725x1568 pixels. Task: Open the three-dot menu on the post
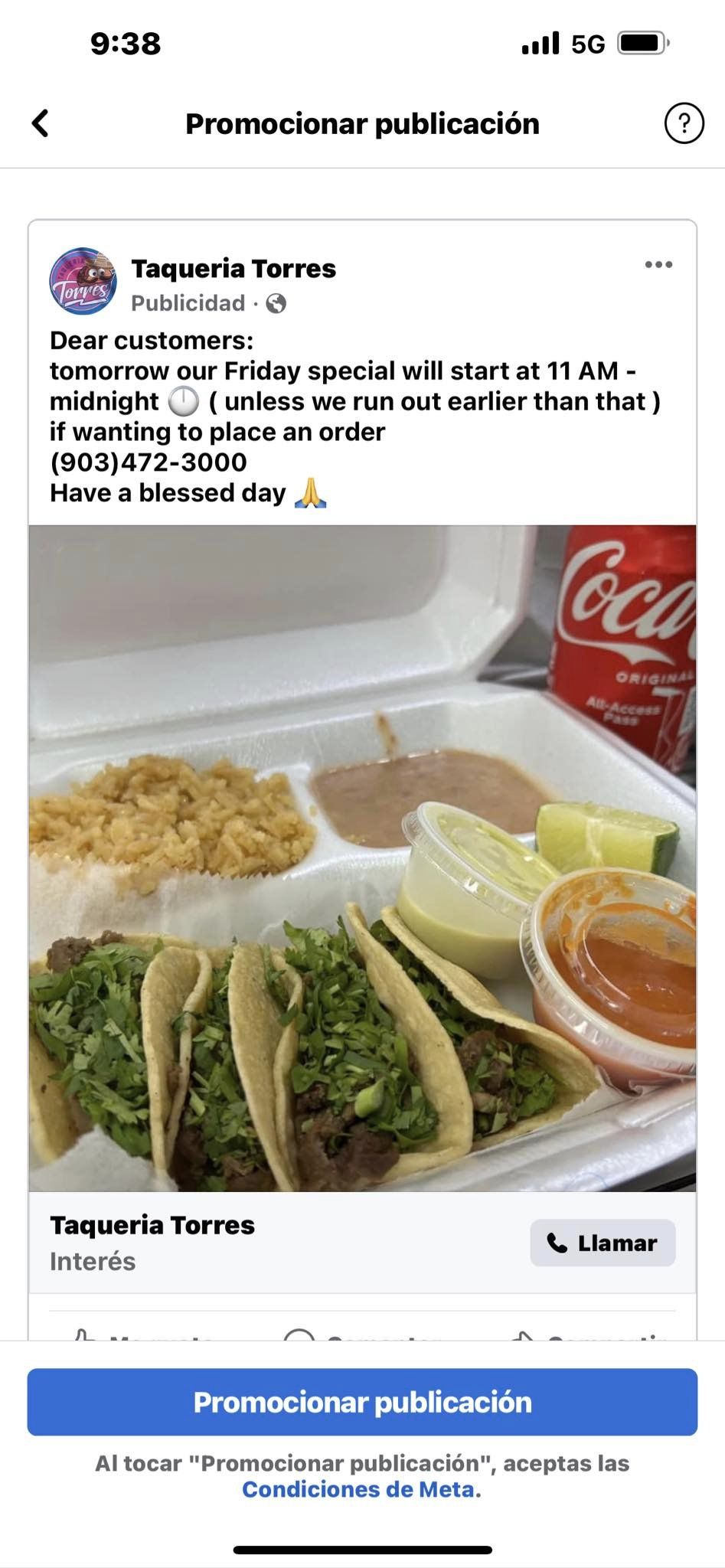pyautogui.click(x=658, y=265)
